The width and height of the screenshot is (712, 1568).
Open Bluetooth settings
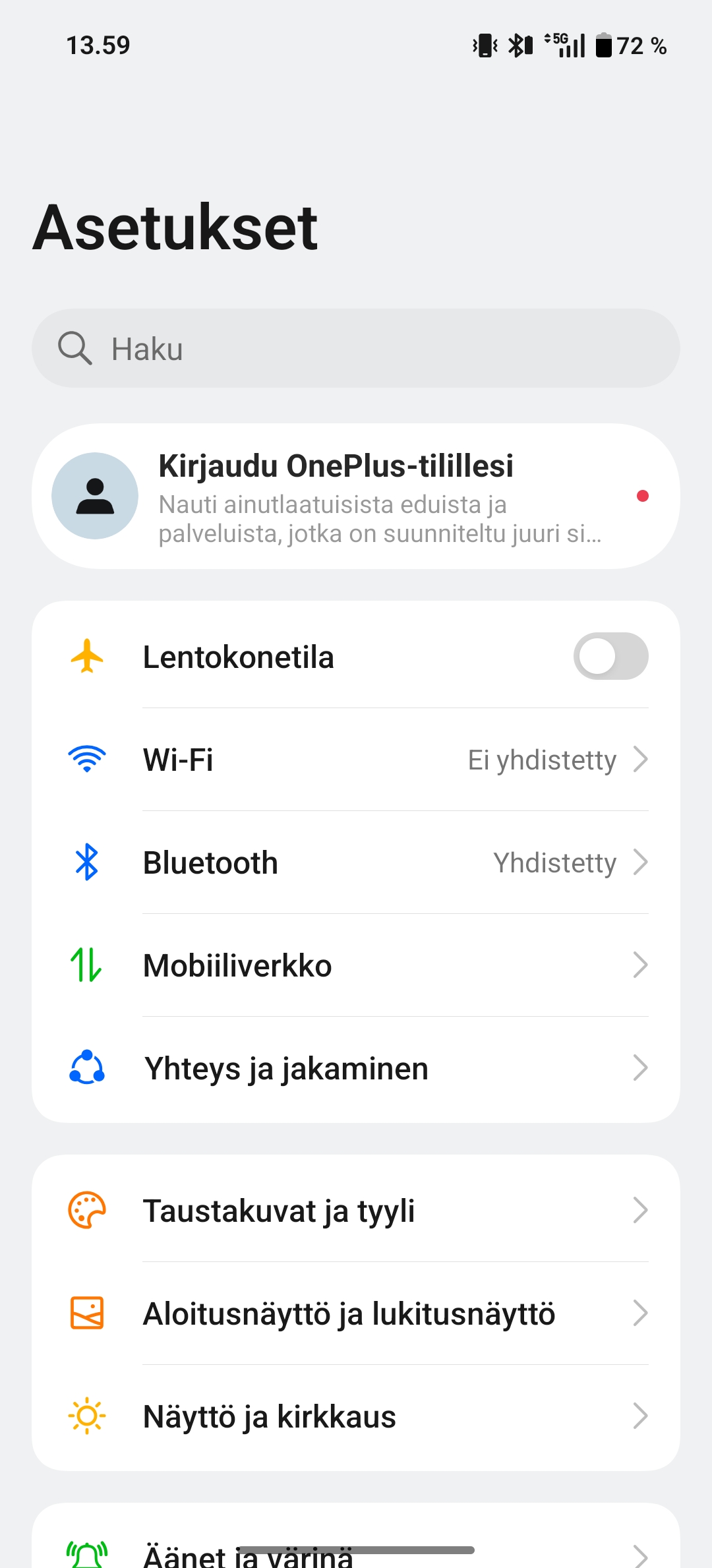point(356,862)
